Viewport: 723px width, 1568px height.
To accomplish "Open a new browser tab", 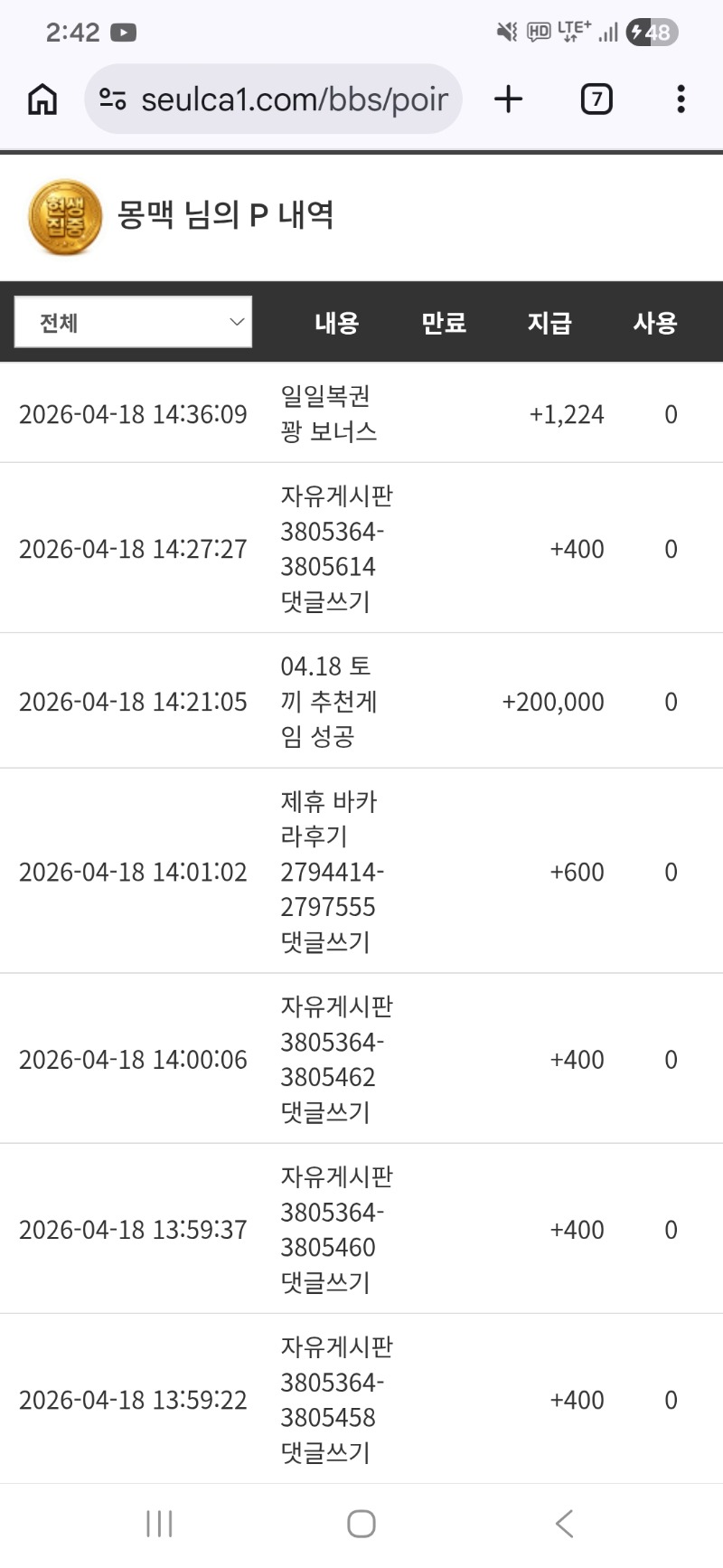I will pos(509,99).
